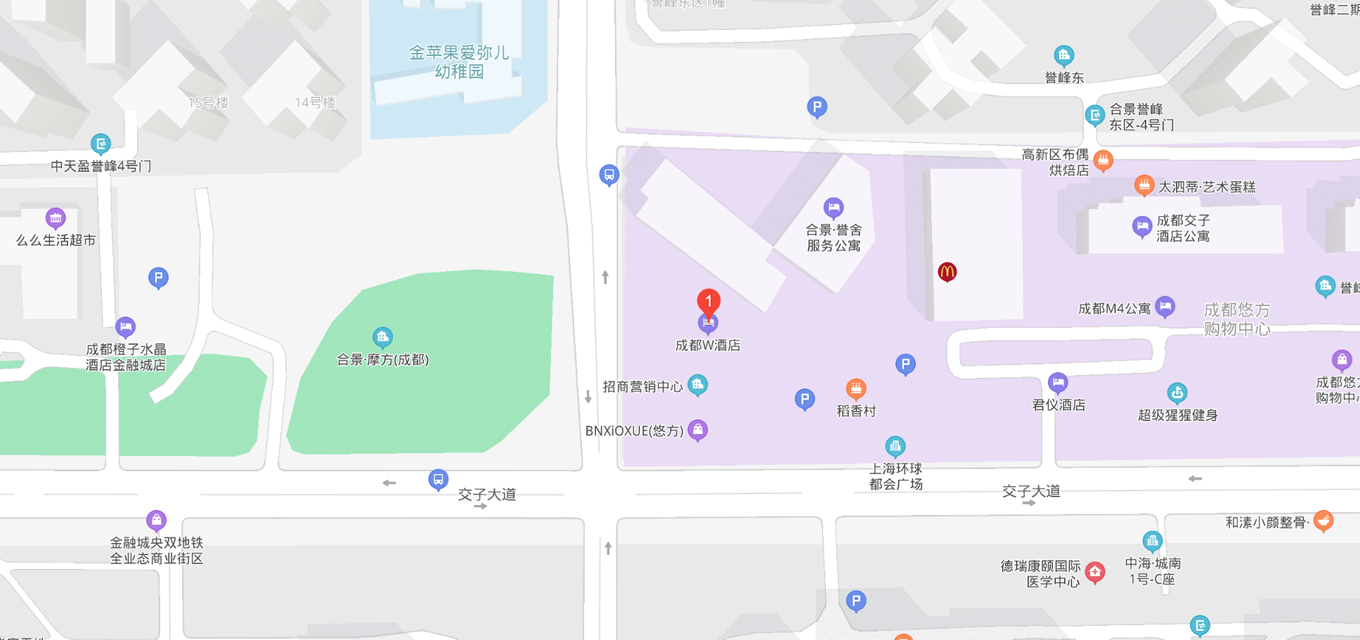Screen dimensions: 1360x640
Task: Select the 合景·摩方(成都) marker
Action: tap(382, 337)
